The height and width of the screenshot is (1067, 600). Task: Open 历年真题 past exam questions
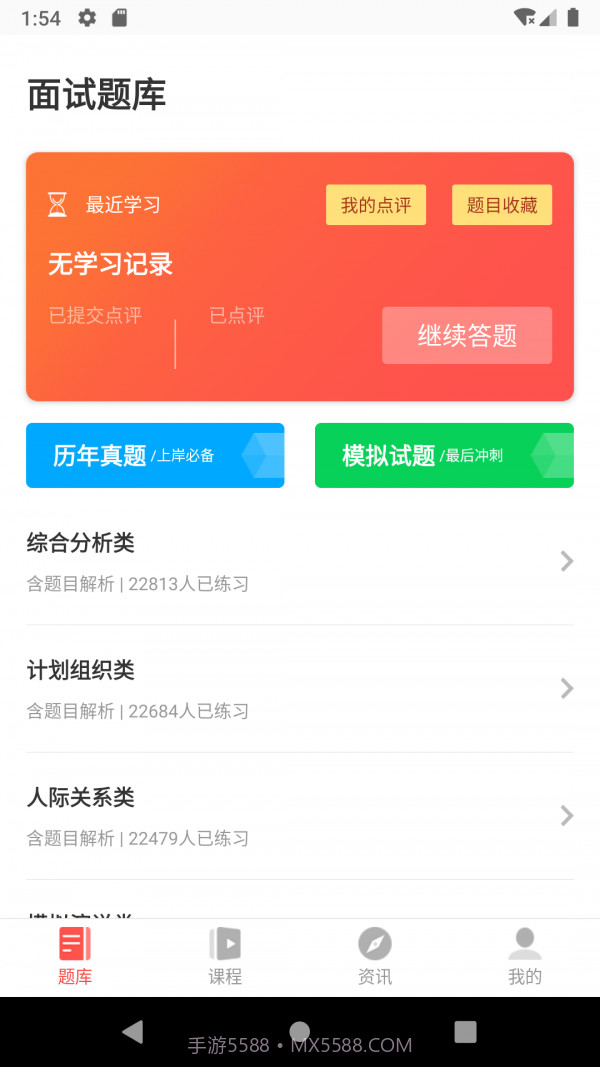(x=155, y=456)
